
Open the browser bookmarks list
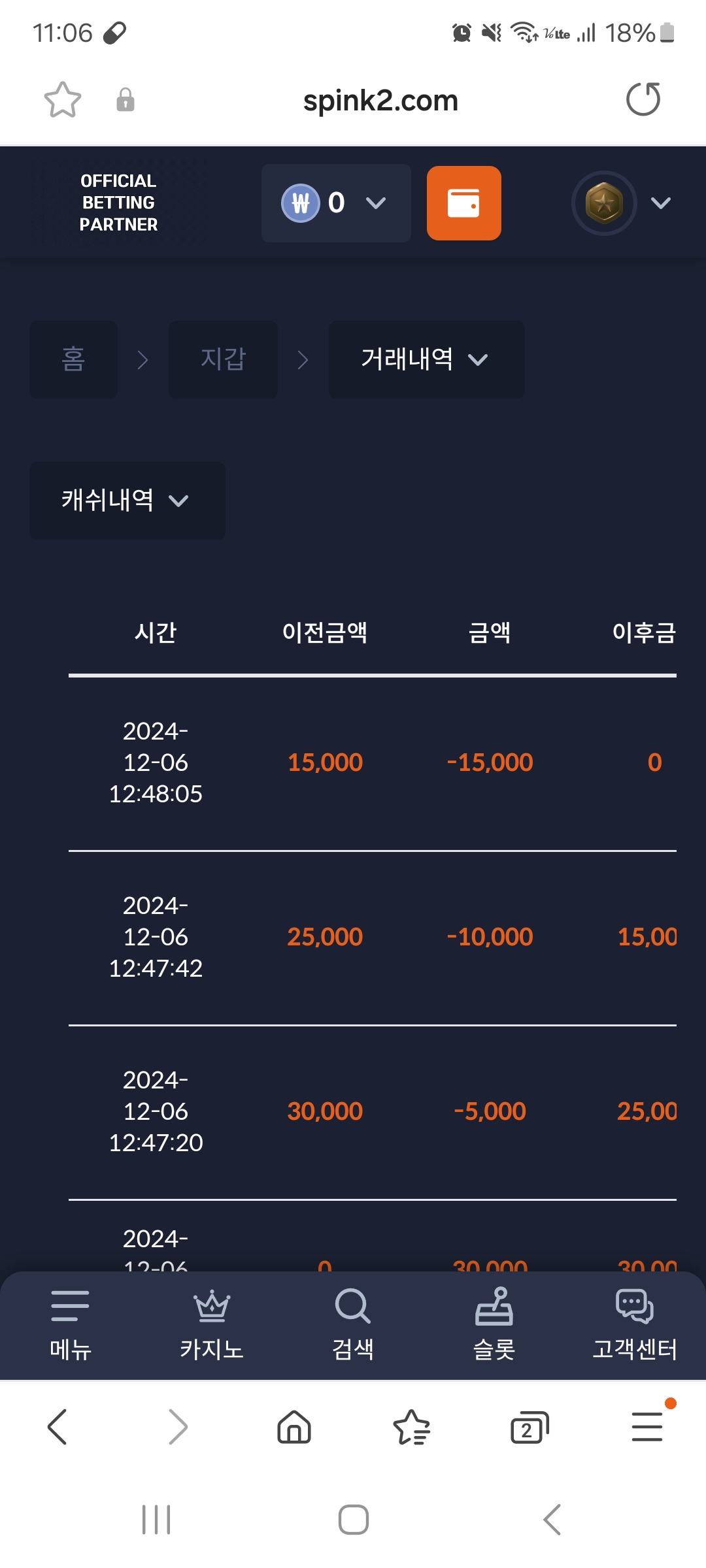(411, 1427)
